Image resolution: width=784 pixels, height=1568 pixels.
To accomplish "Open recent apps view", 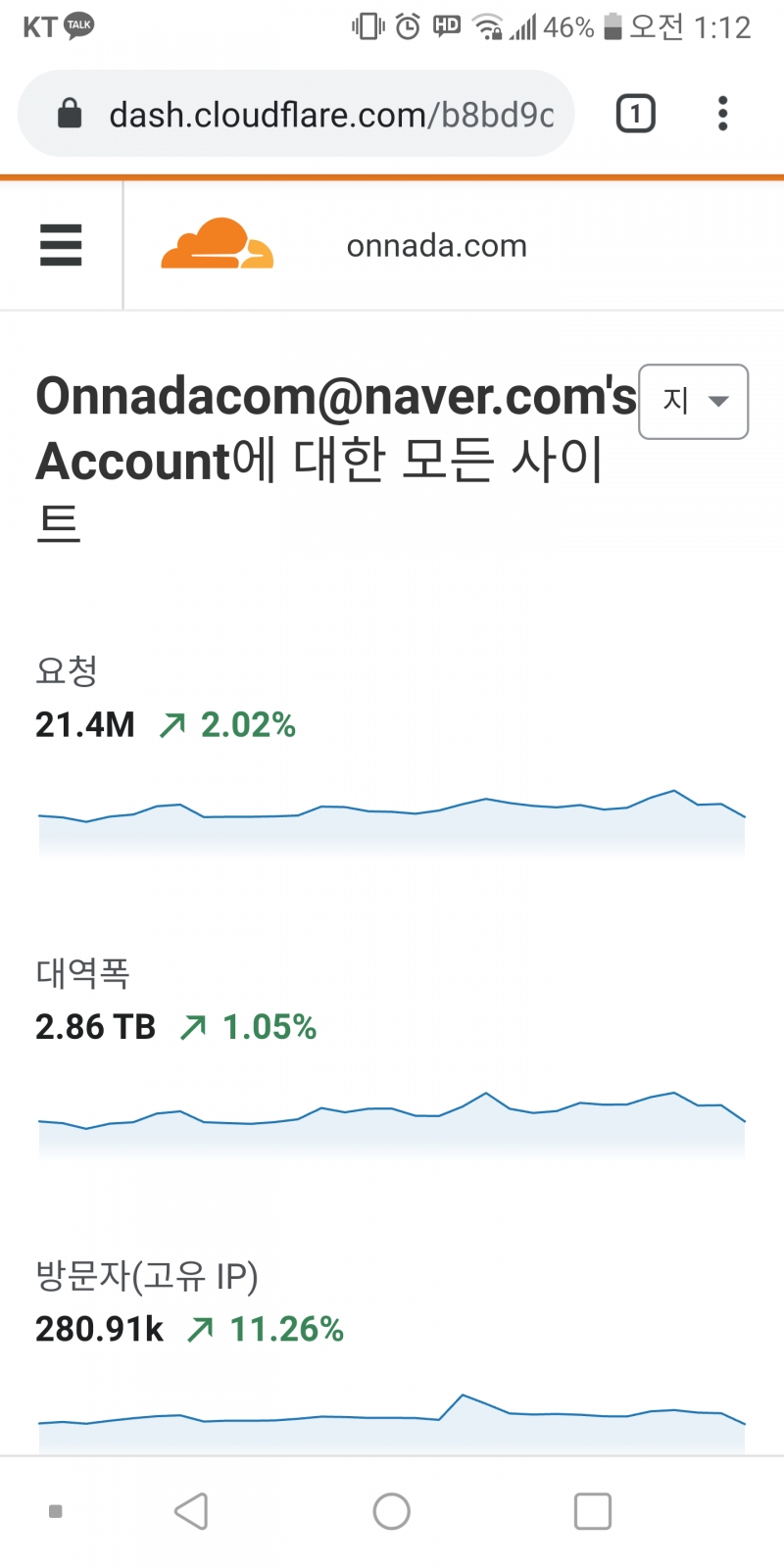I will pyautogui.click(x=592, y=1510).
